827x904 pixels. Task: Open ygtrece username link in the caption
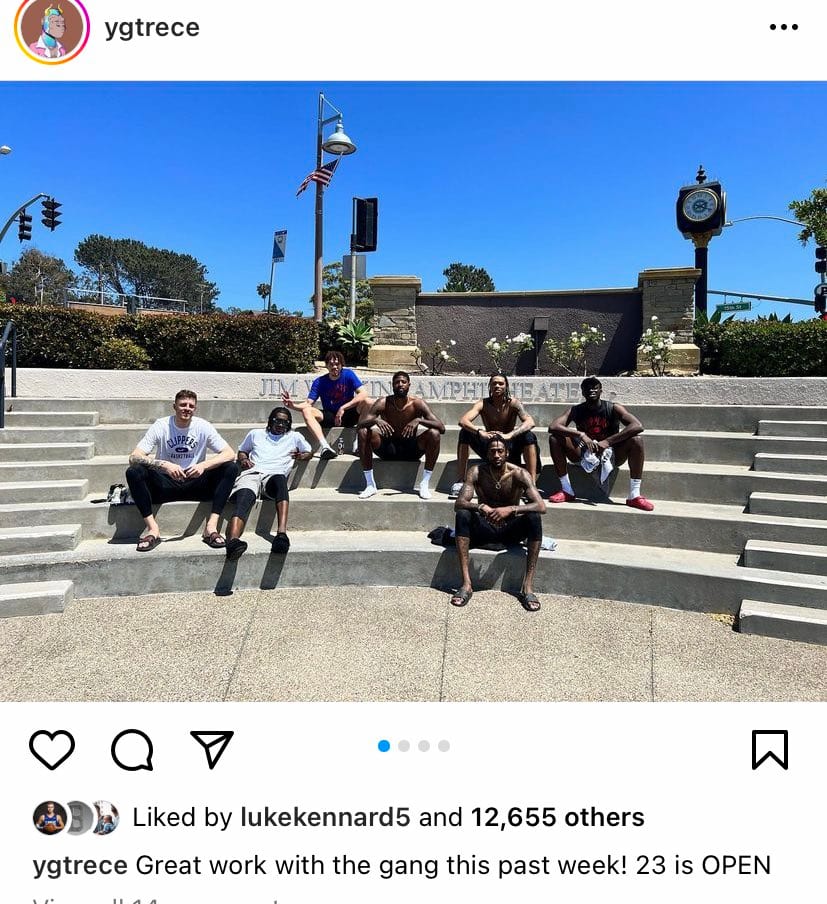pyautogui.click(x=80, y=866)
